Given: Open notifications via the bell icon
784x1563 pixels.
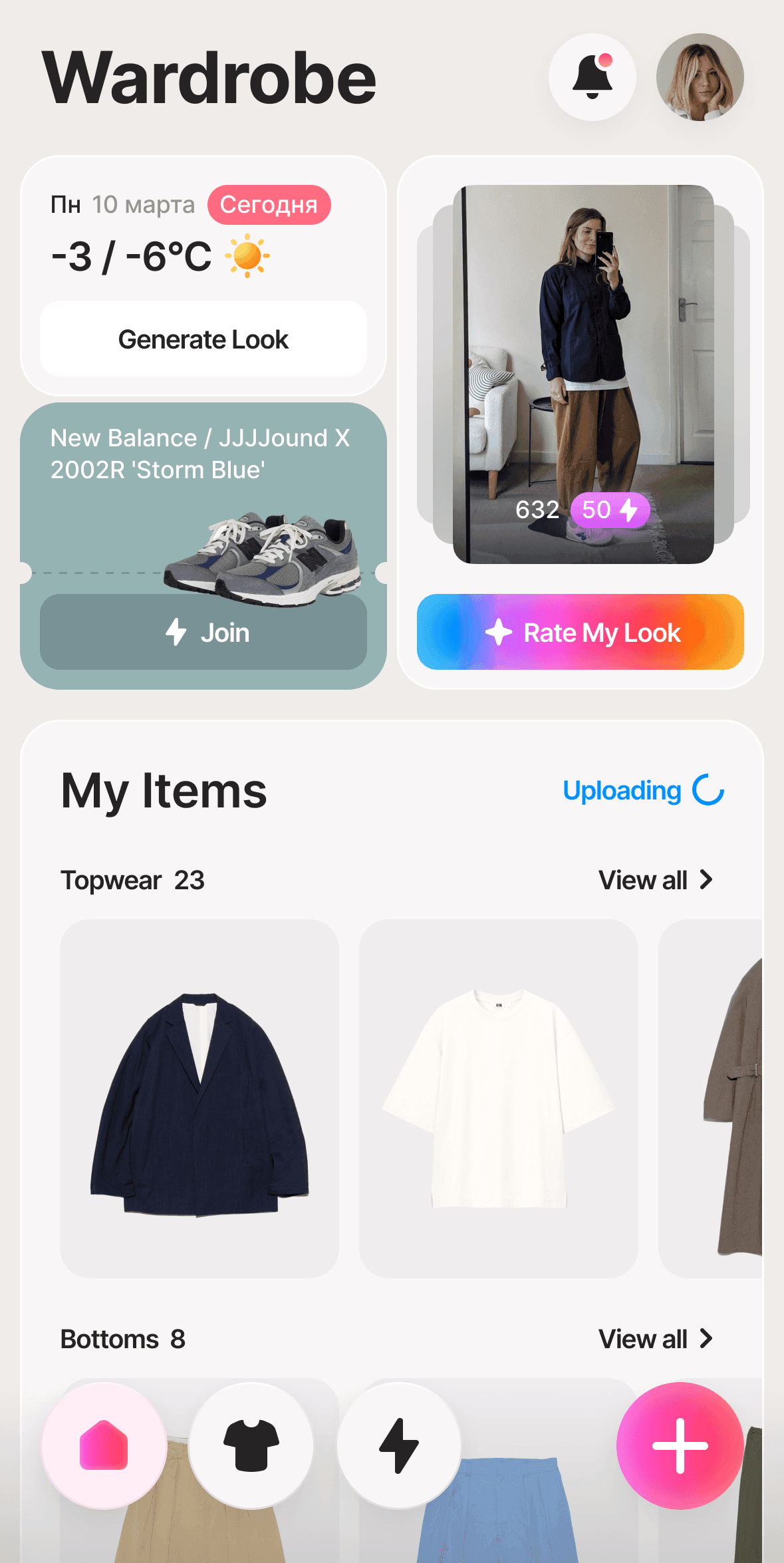Looking at the screenshot, I should tap(592, 77).
